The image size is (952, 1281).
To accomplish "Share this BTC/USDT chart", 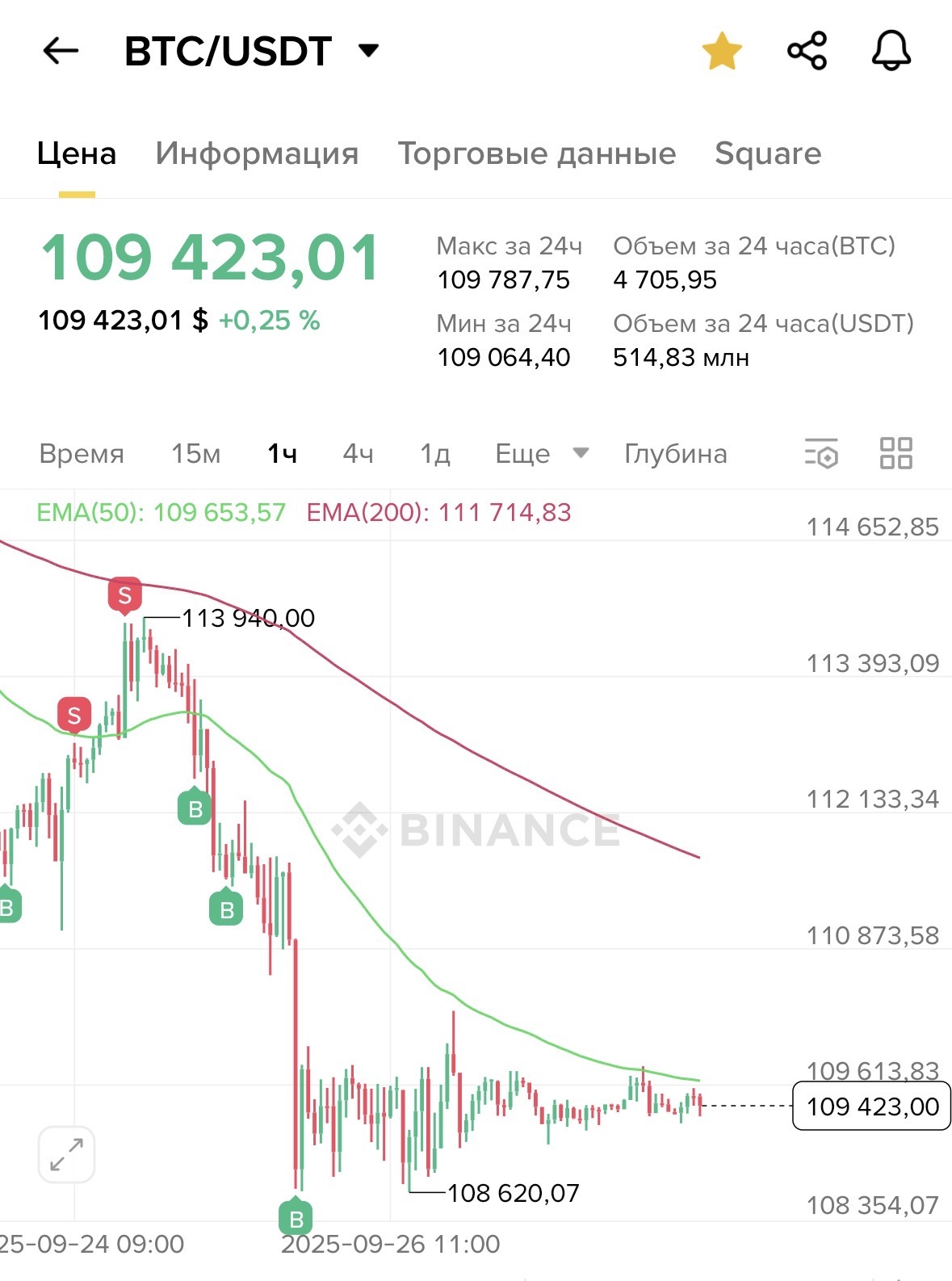I will (807, 52).
